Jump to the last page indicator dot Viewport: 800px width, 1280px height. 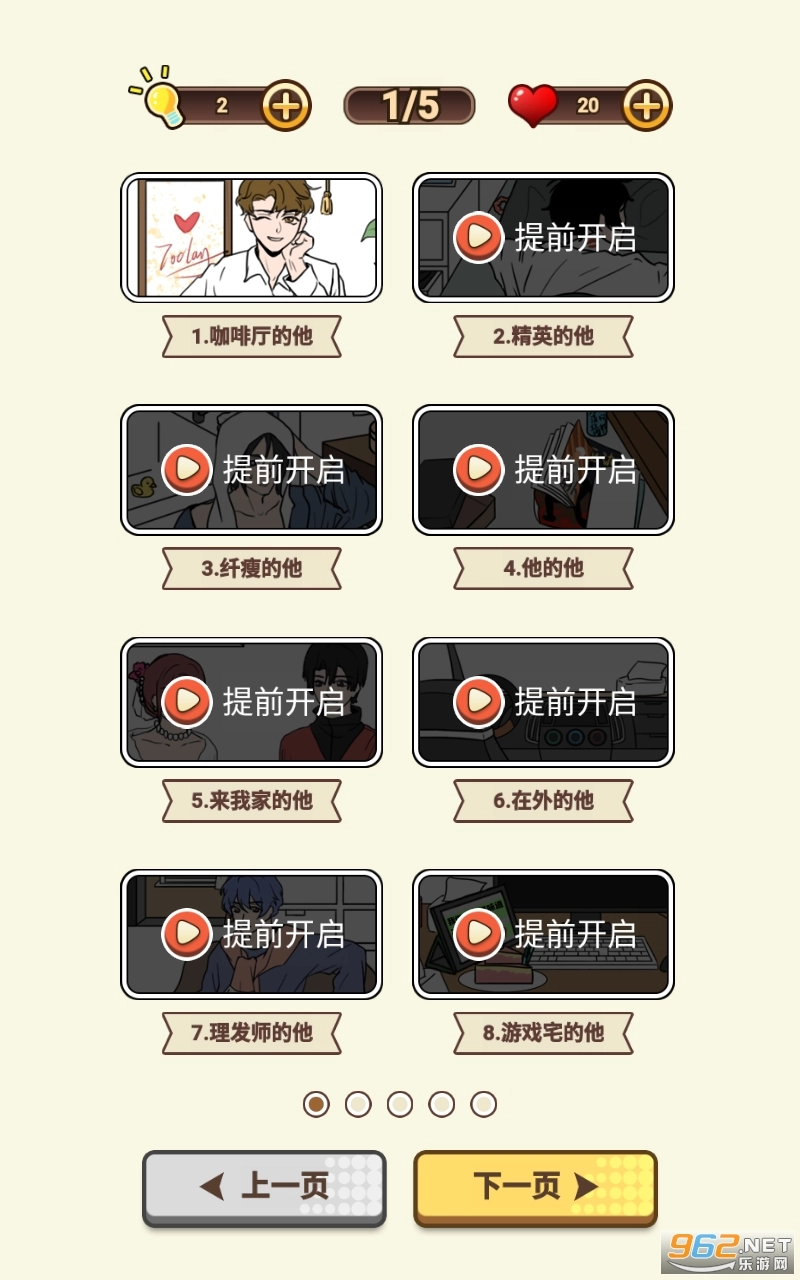click(483, 1104)
